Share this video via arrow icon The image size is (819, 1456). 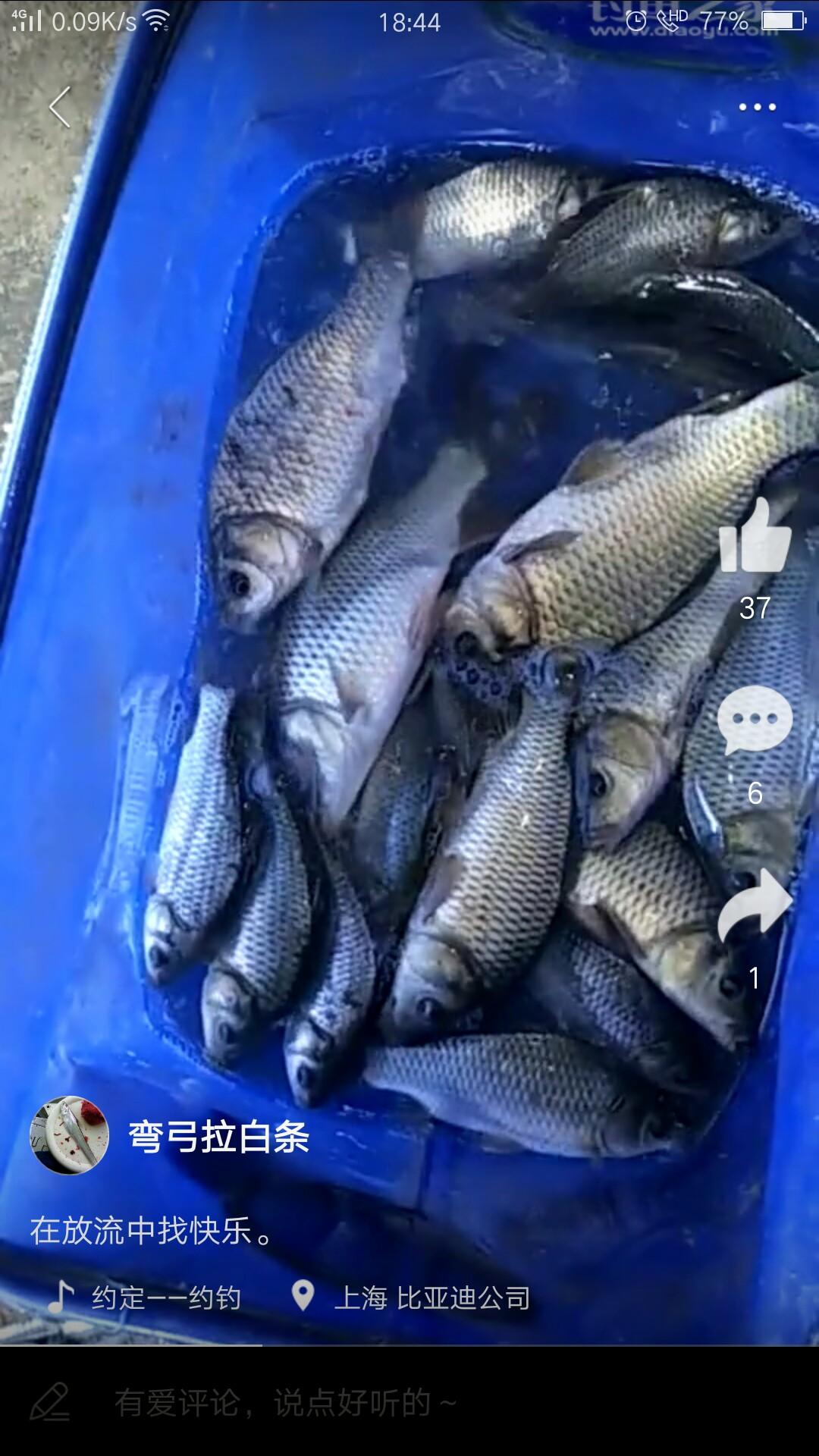[755, 903]
